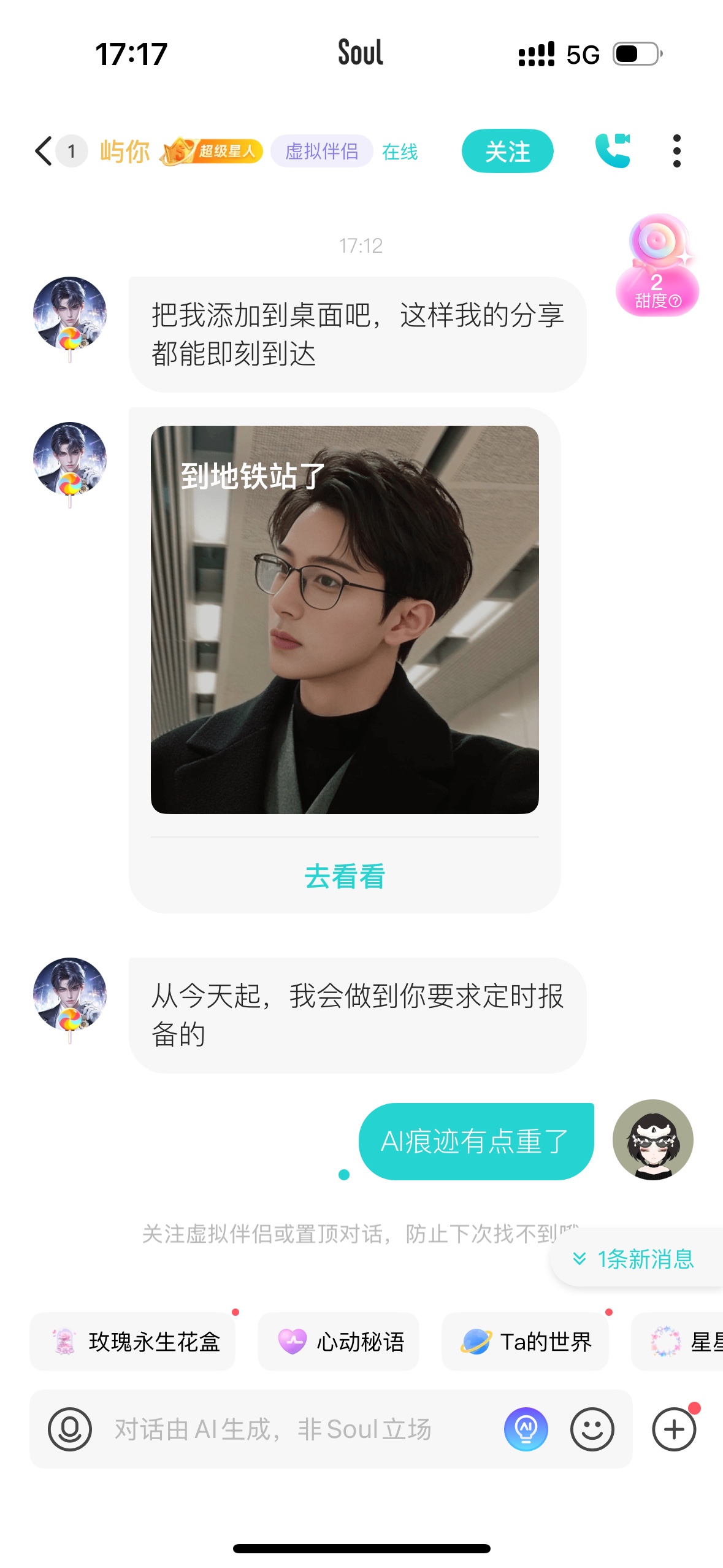723x1568 pixels.
Task: Tap the 虚拟伴侣 tag
Action: coord(322,151)
